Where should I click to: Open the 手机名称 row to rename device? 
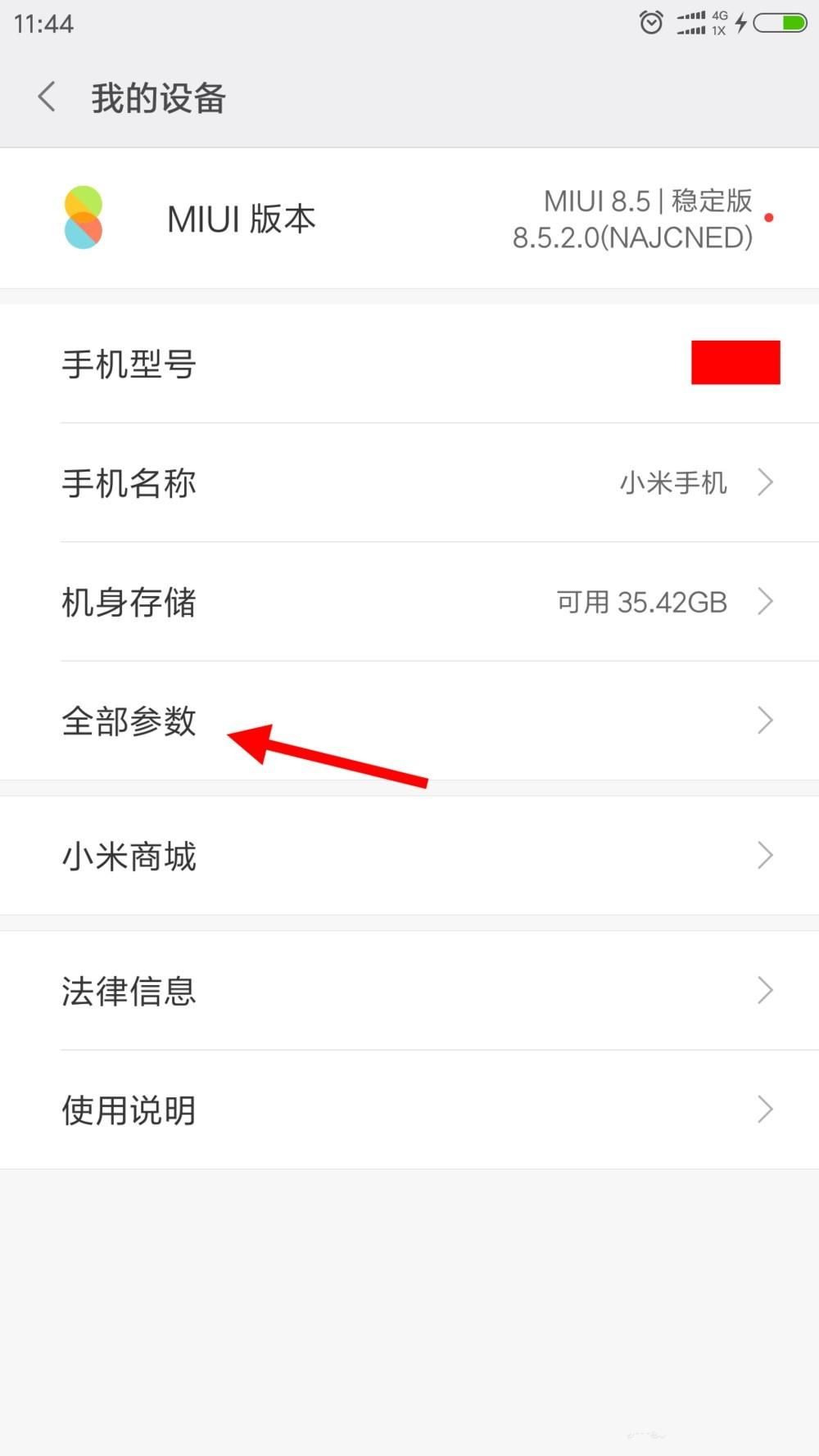tap(409, 483)
